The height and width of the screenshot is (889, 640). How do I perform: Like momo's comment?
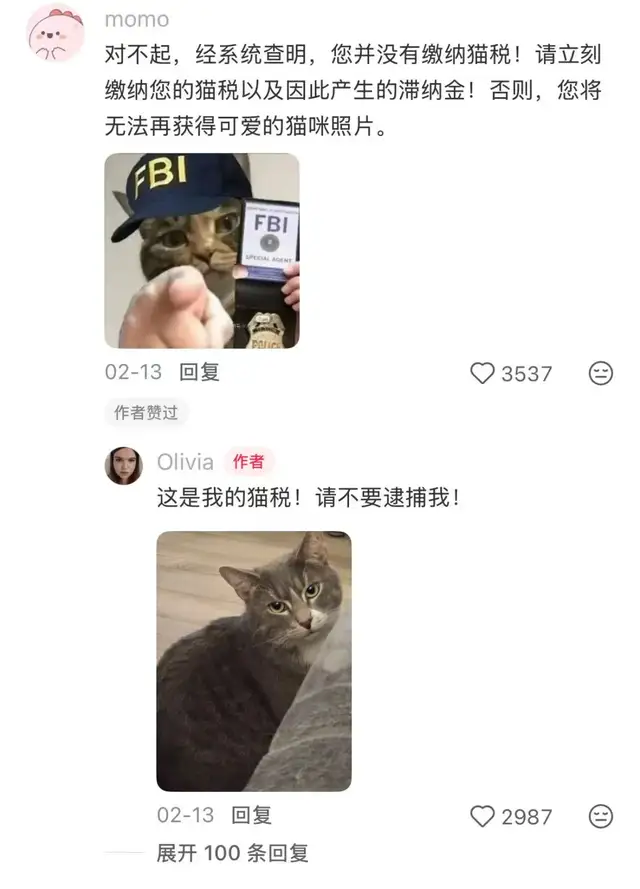(483, 374)
